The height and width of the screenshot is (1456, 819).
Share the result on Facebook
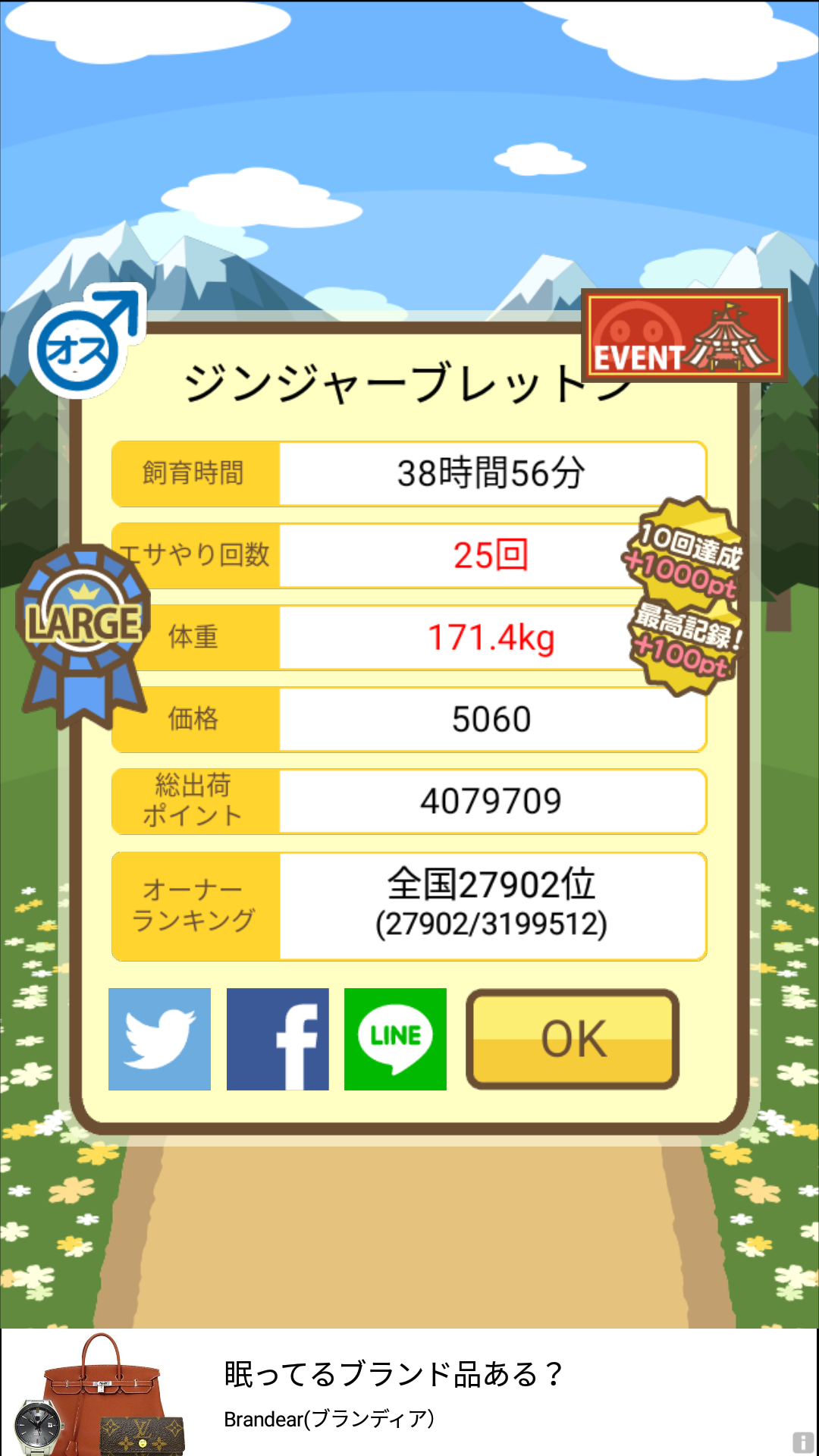pos(278,1039)
